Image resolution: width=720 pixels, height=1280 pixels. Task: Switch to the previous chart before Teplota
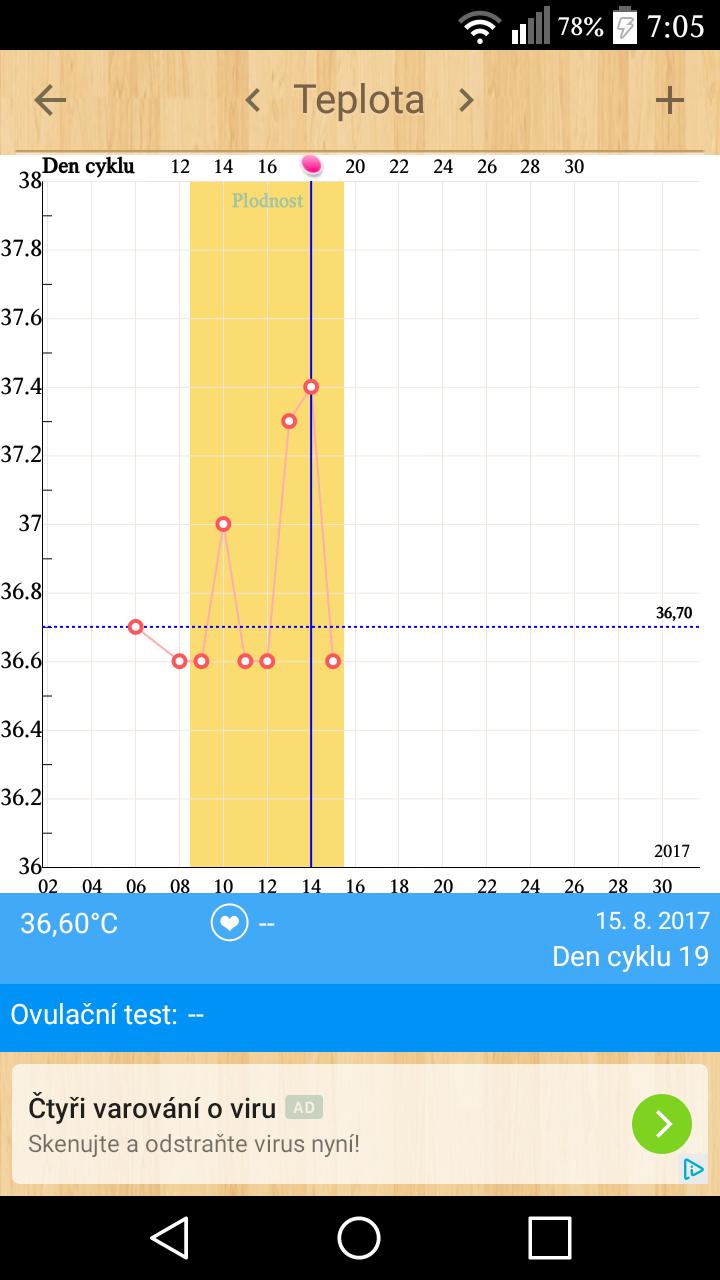click(x=253, y=100)
